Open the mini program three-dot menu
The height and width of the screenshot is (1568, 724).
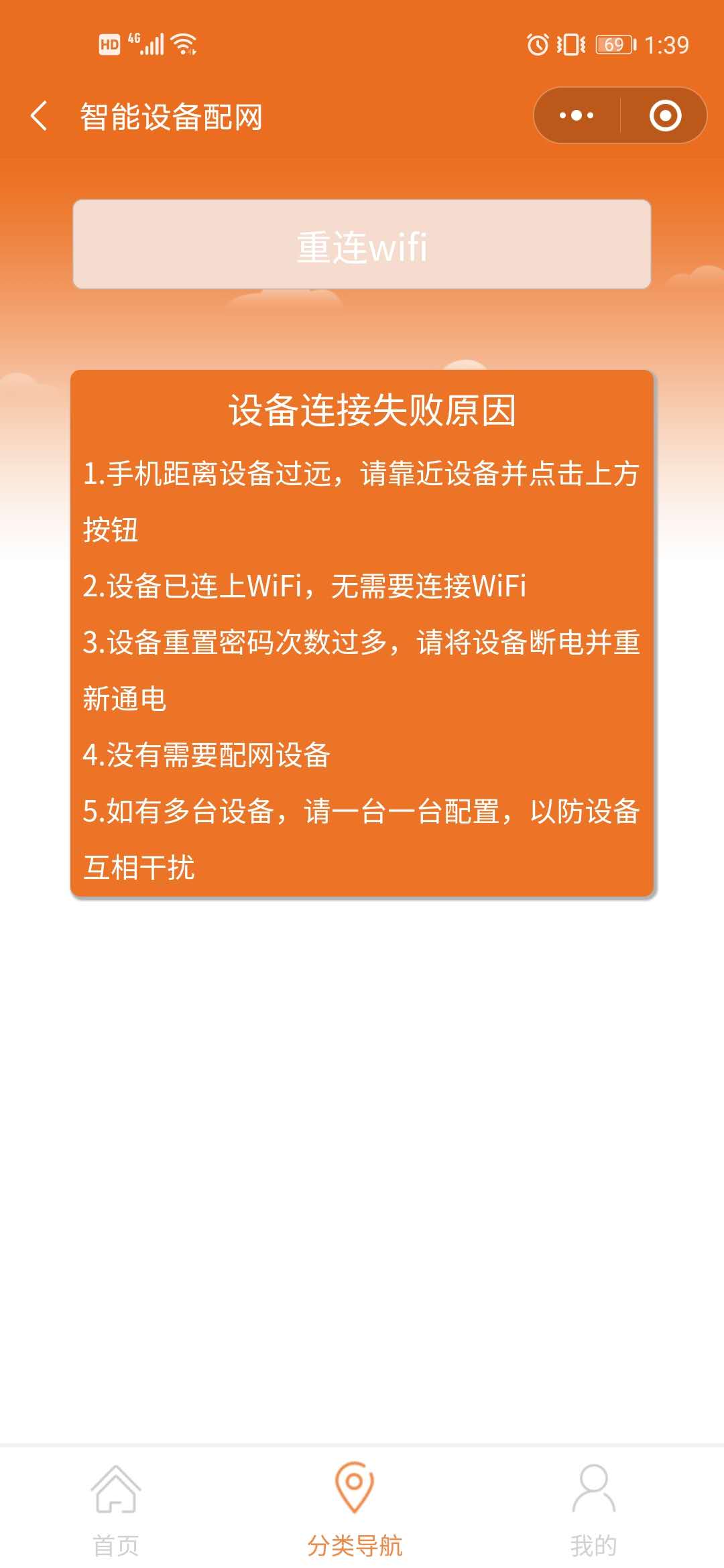[577, 115]
